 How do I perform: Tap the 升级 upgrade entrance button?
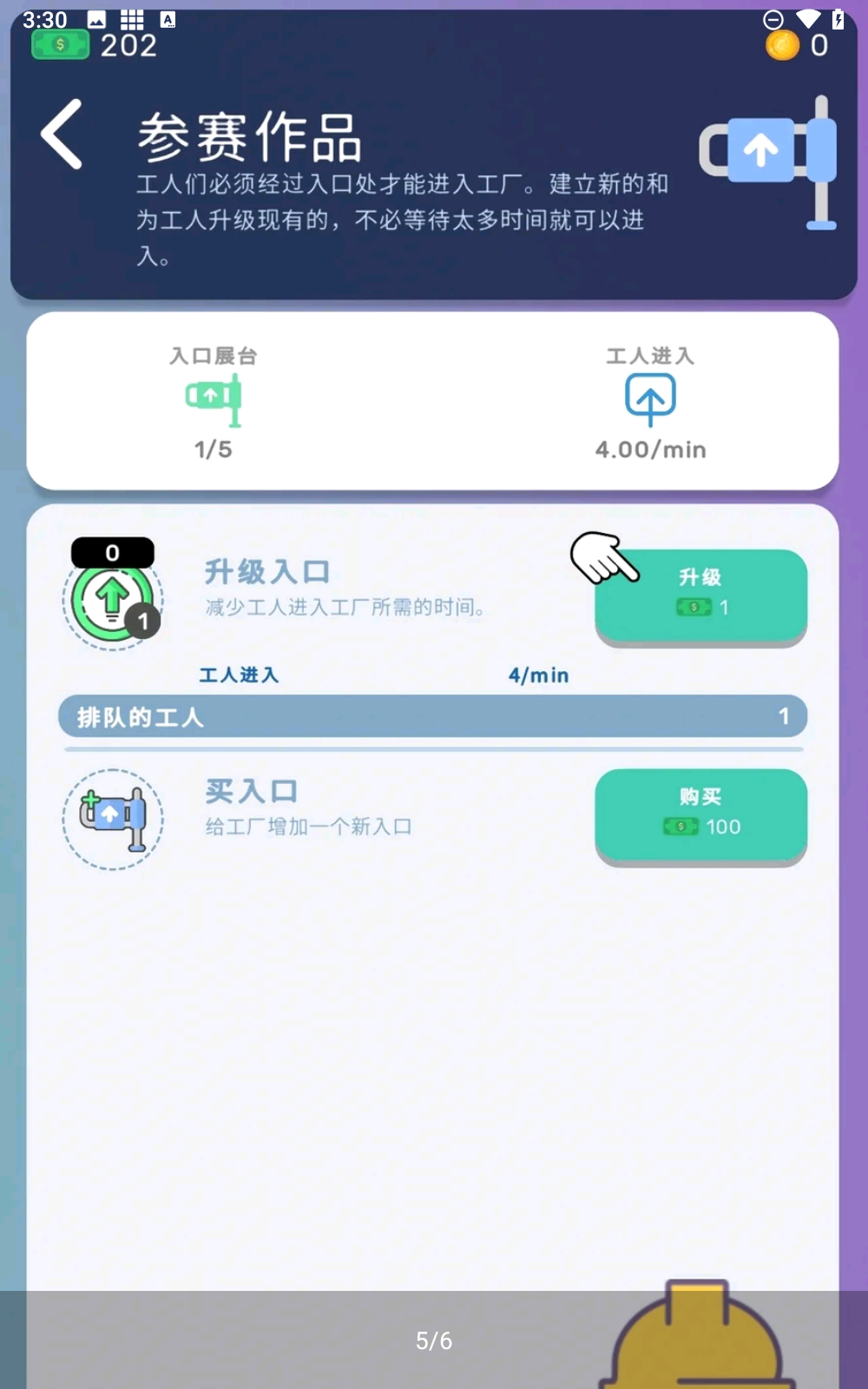coord(700,596)
